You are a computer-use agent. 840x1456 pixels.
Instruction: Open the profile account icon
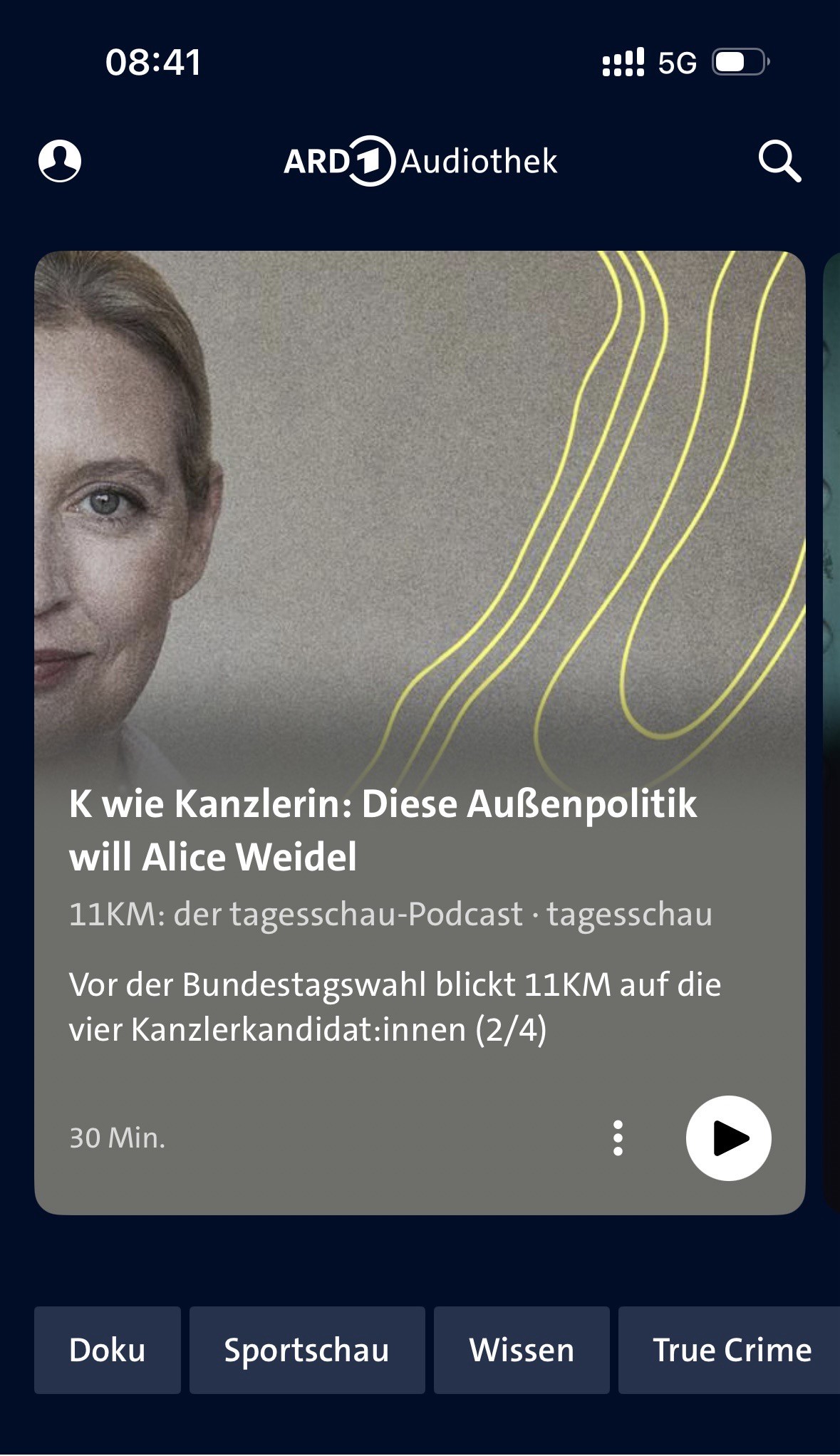tap(60, 160)
